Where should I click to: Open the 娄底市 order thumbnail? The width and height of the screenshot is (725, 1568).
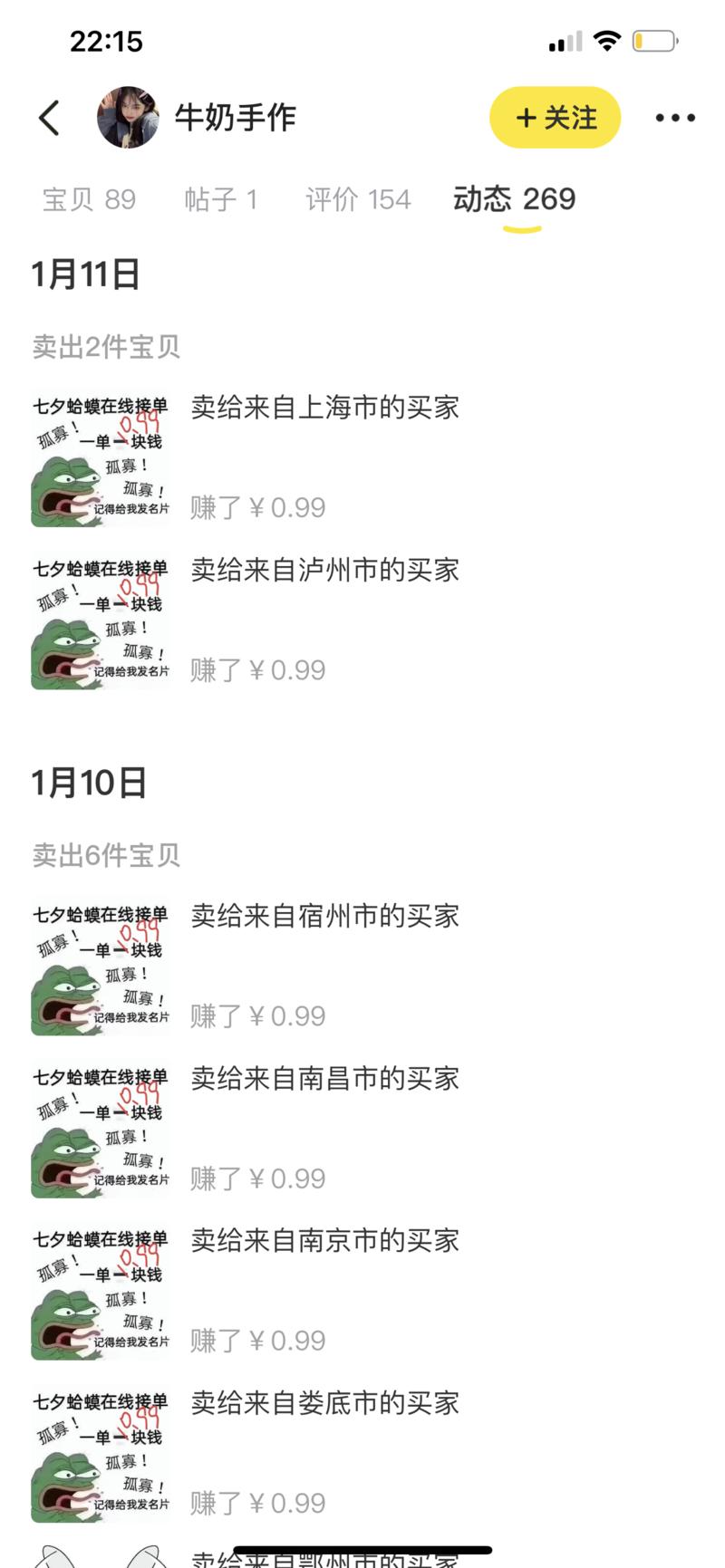tap(100, 1453)
